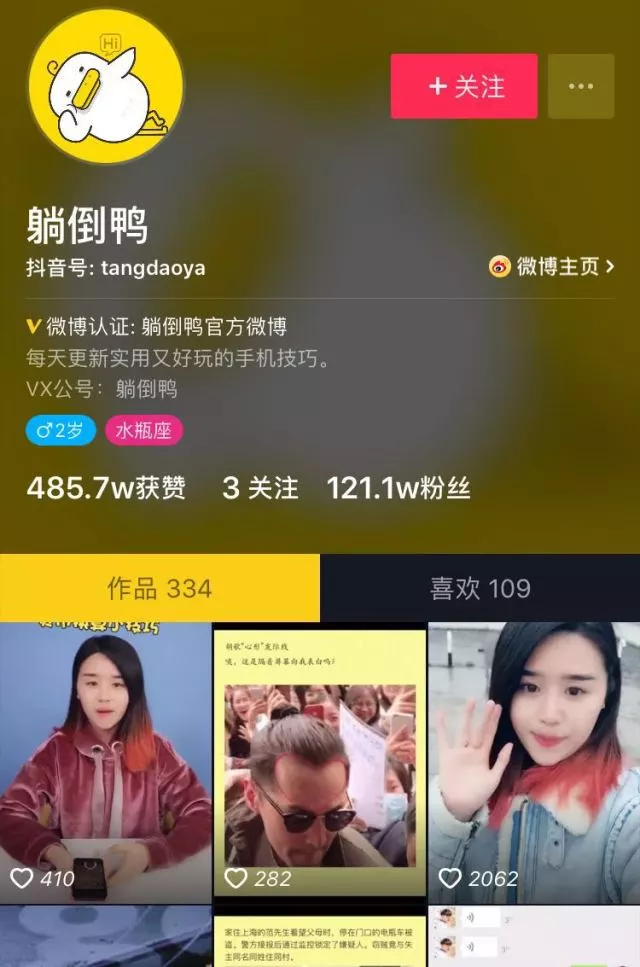Open the three-dot more options menu
The image size is (640, 967).
click(581, 87)
